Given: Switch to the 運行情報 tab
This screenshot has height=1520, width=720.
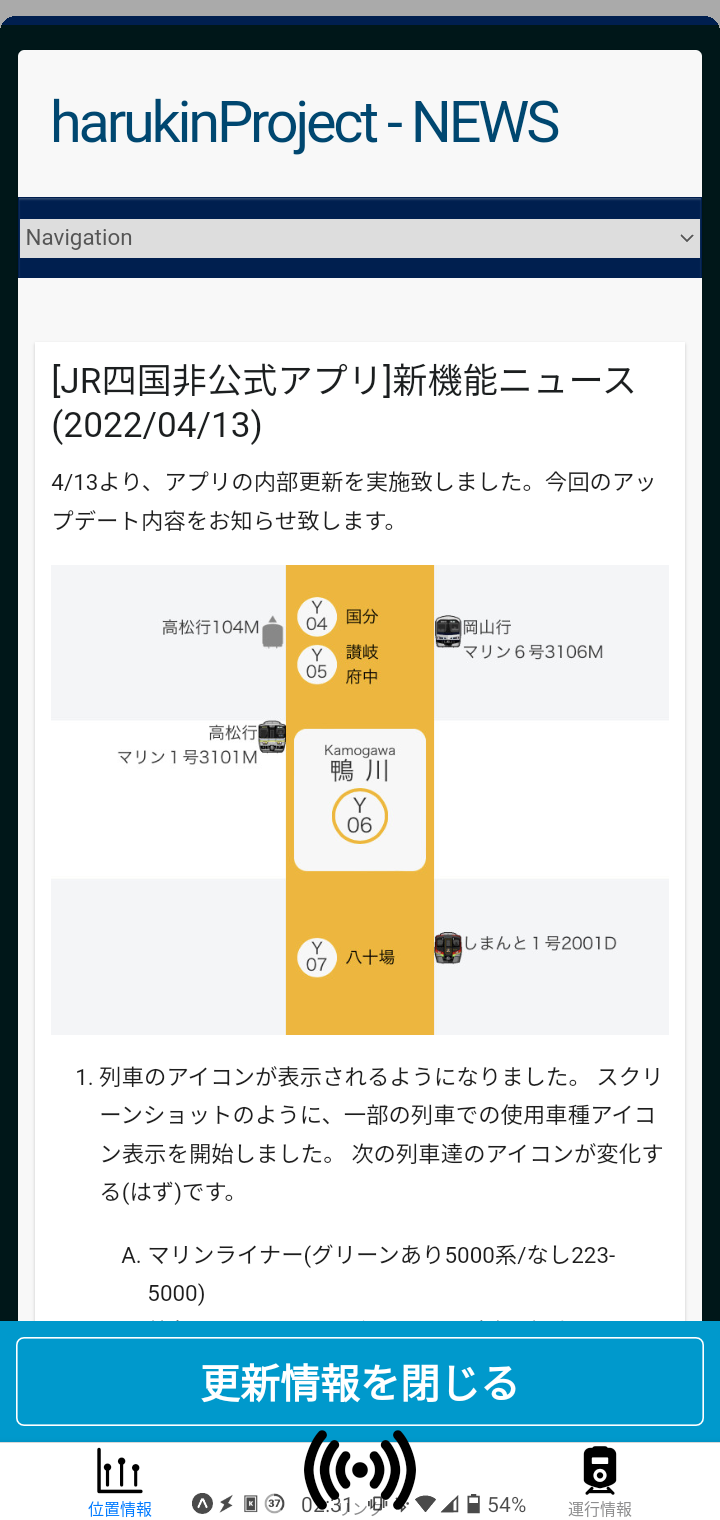Looking at the screenshot, I should (600, 1482).
